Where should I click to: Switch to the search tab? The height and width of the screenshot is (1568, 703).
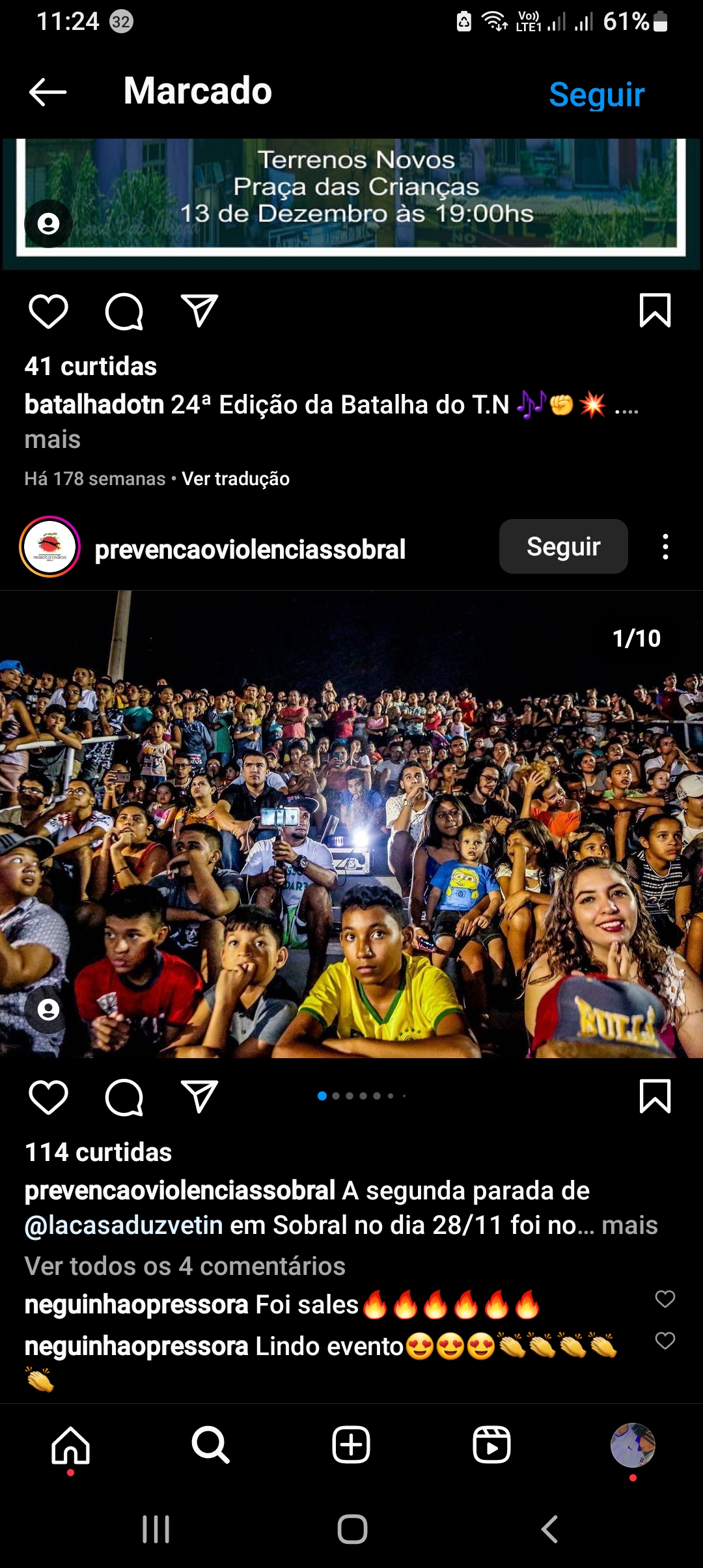point(210,1445)
